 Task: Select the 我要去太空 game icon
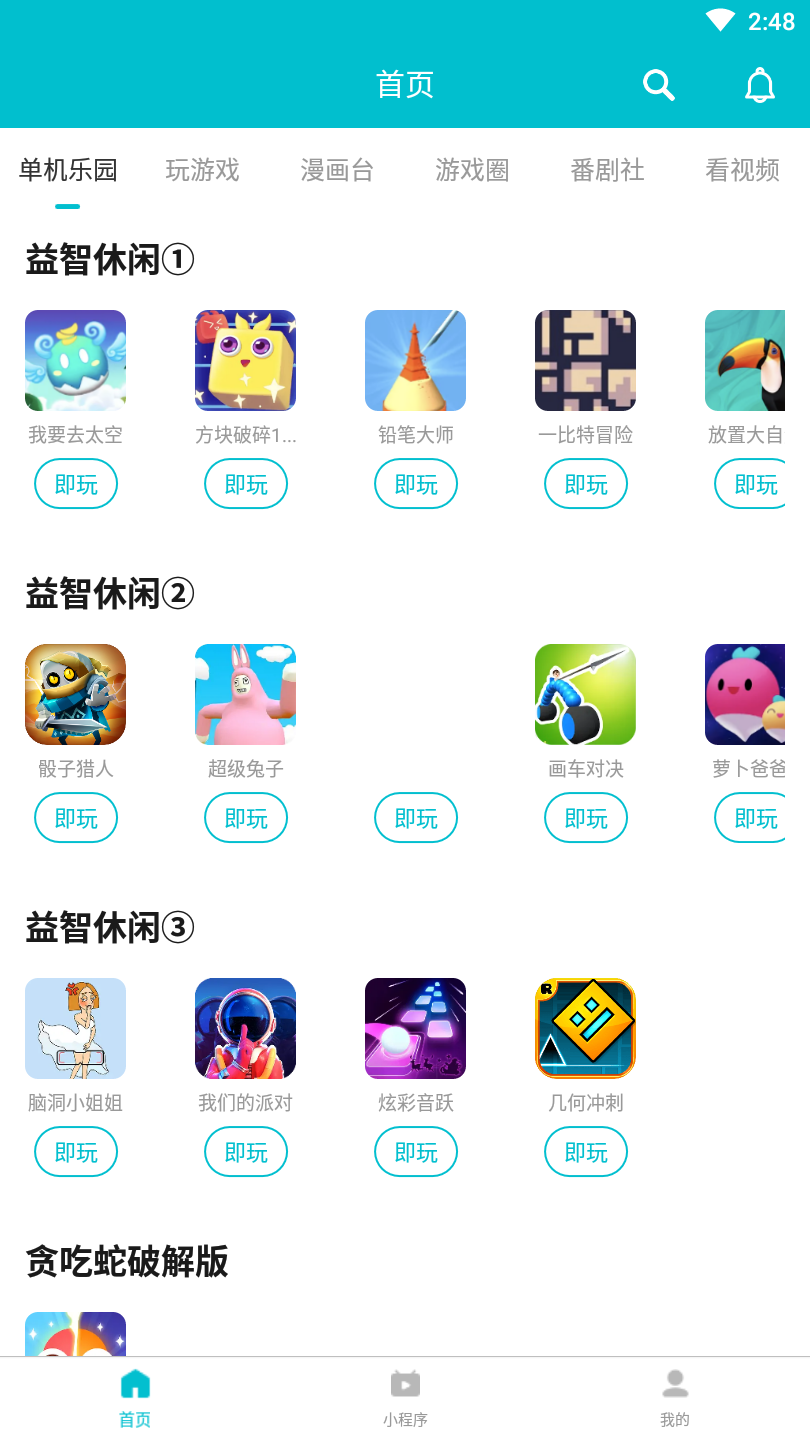pos(75,360)
